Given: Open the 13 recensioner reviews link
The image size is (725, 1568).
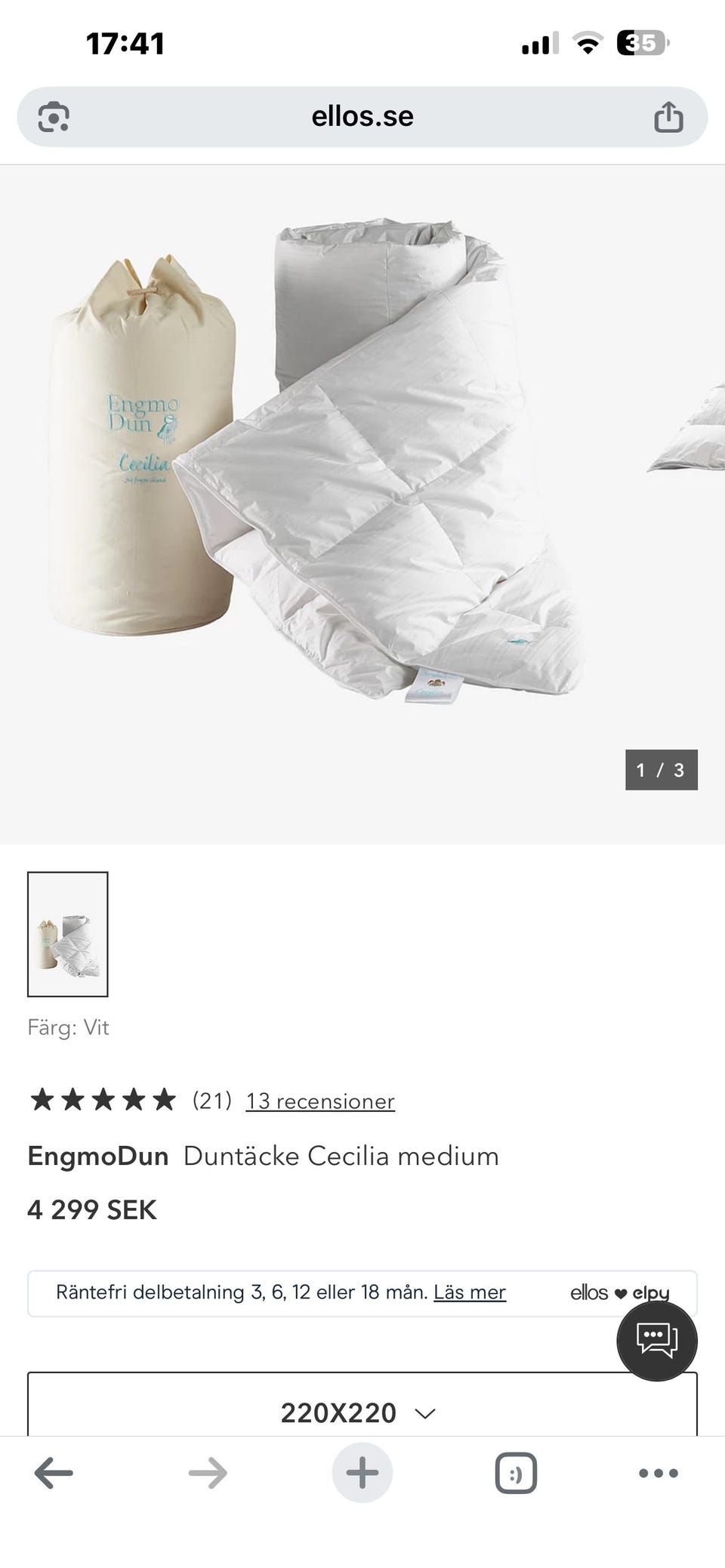Looking at the screenshot, I should point(320,1101).
